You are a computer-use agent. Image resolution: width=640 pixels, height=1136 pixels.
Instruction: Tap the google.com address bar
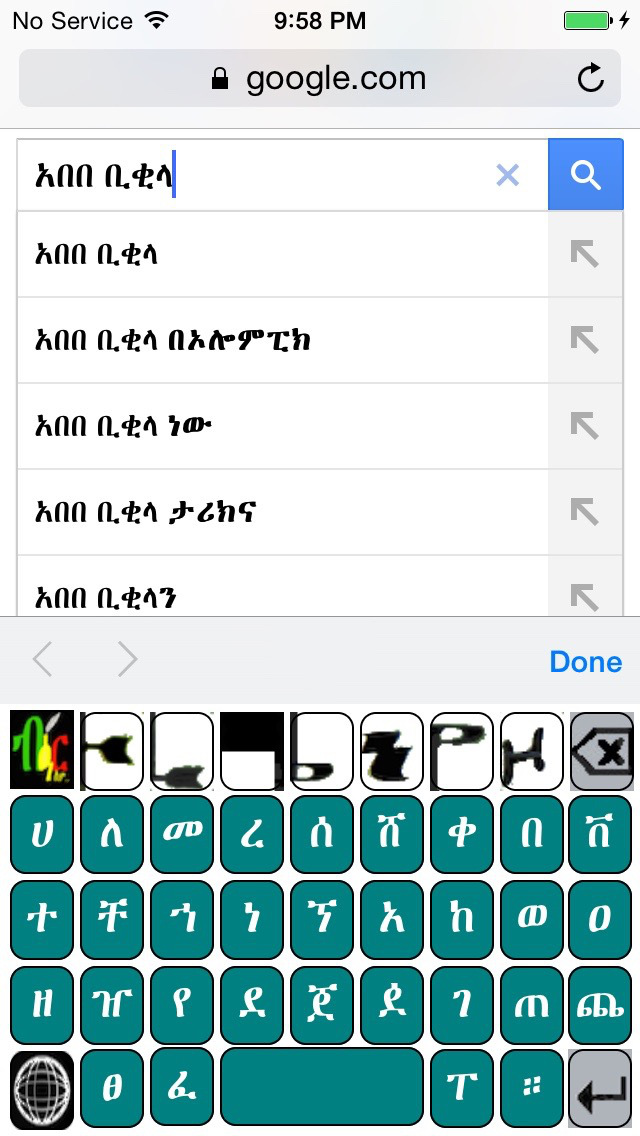point(318,78)
